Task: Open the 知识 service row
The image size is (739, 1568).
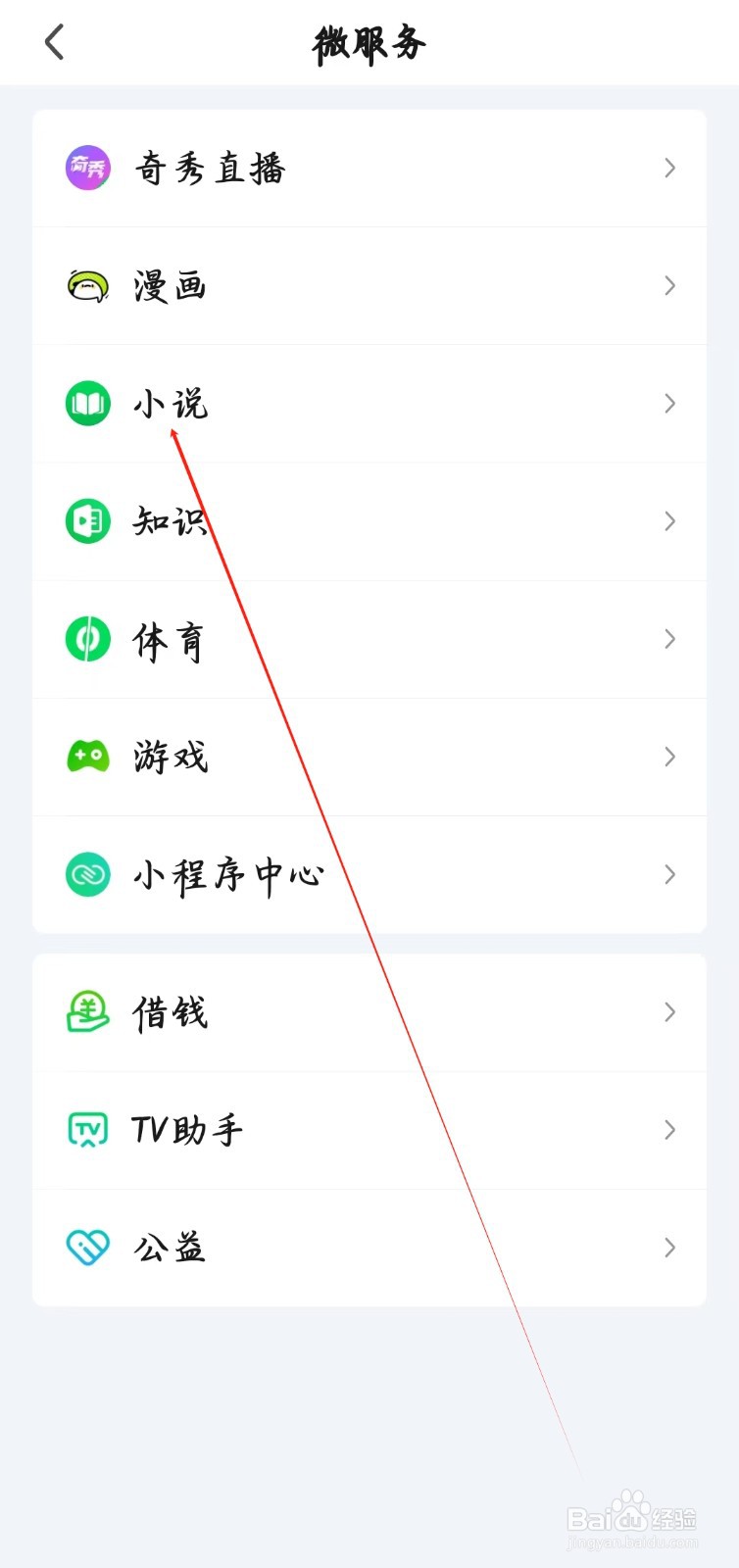Action: [x=369, y=520]
